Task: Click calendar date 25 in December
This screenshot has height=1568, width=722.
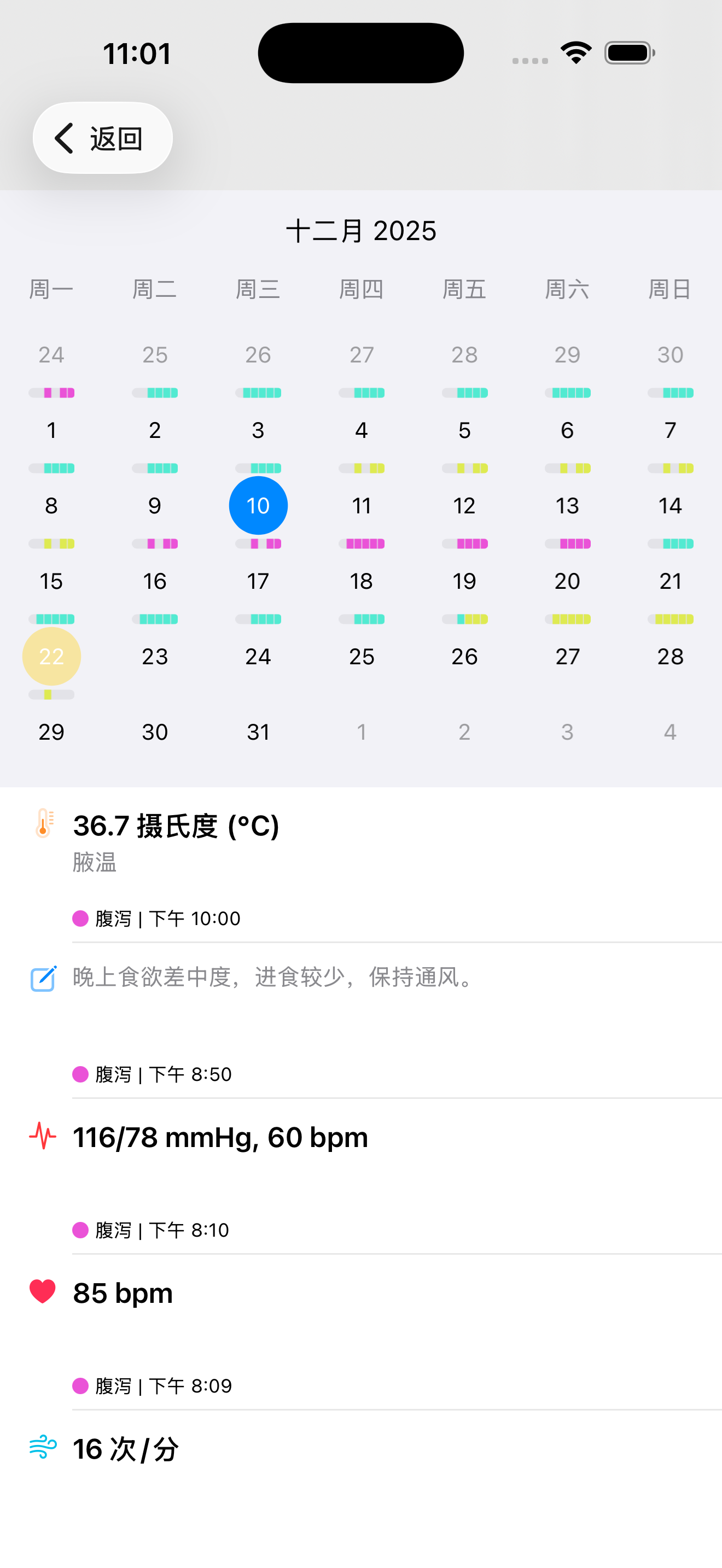Action: click(x=362, y=656)
